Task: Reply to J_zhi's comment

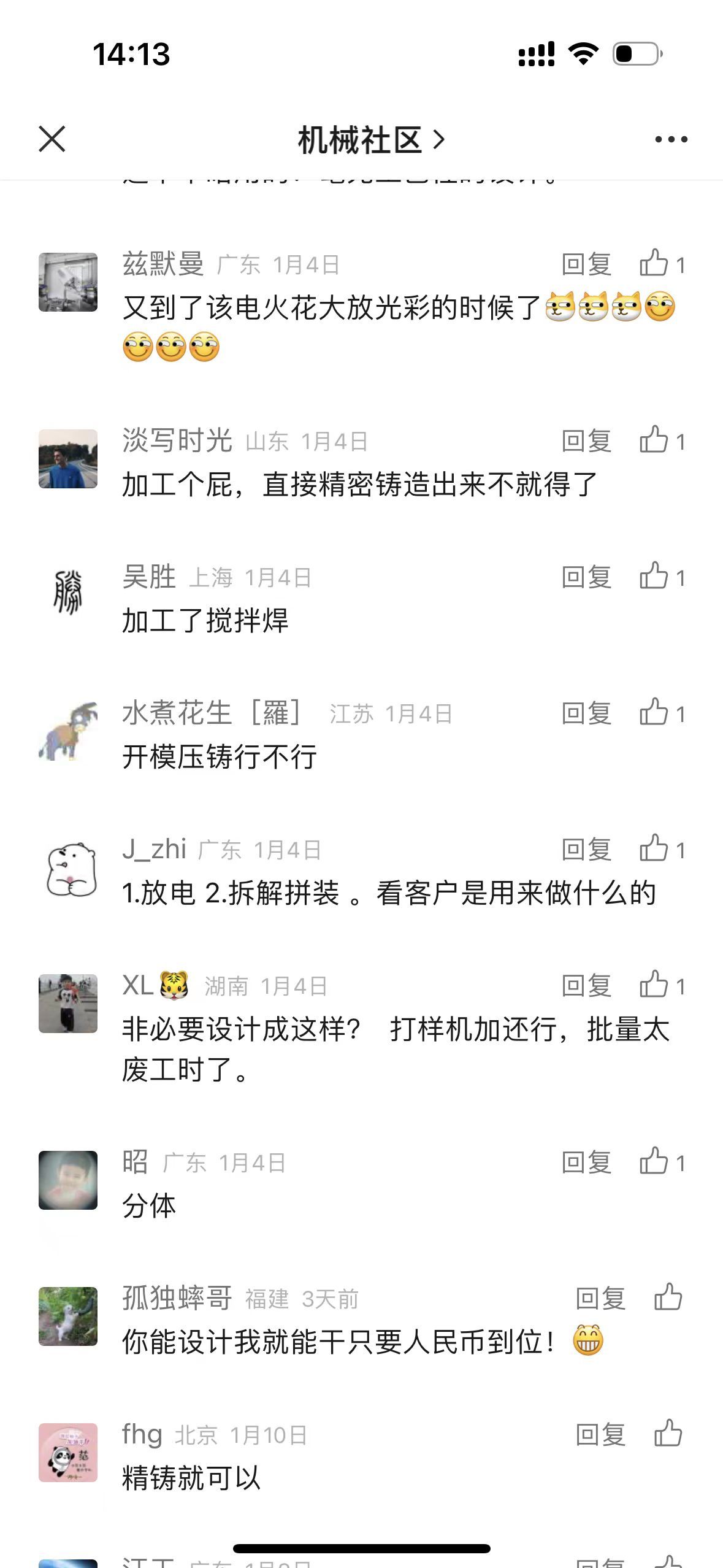Action: 586,850
